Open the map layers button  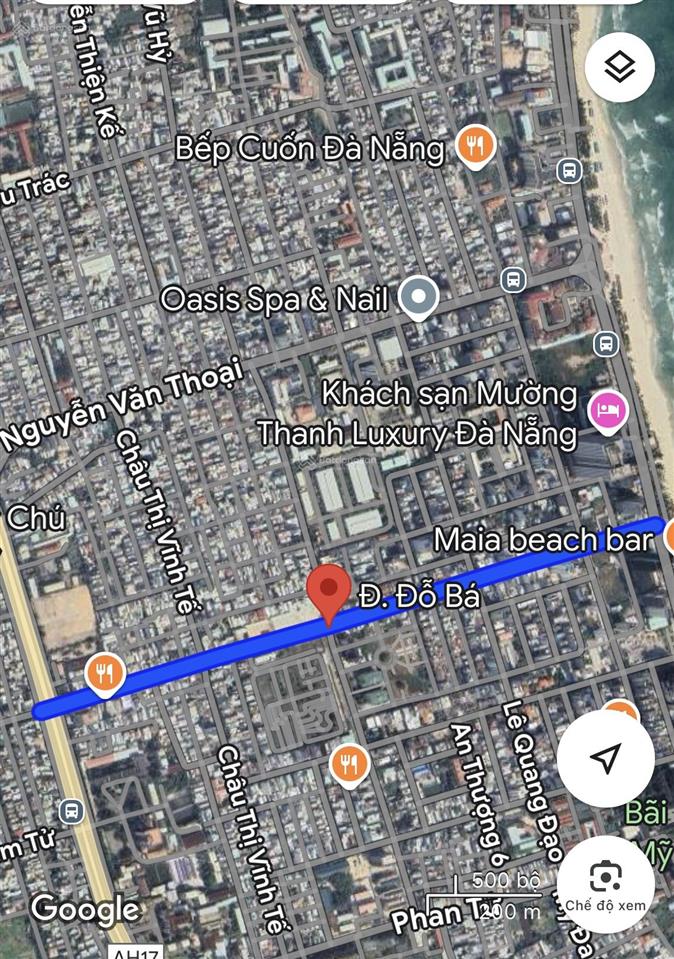click(x=620, y=68)
